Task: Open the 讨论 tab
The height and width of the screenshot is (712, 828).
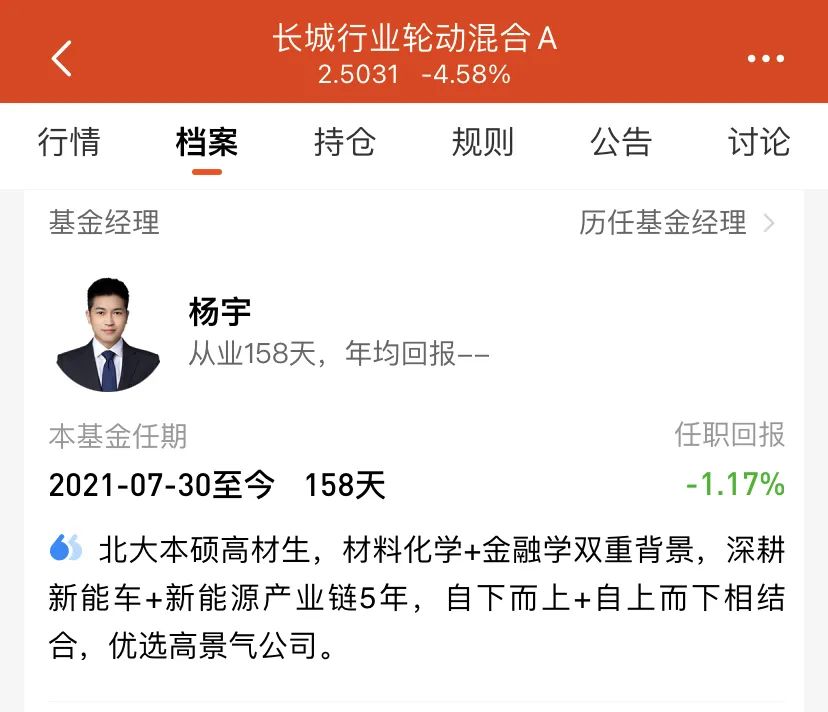Action: pos(759,142)
